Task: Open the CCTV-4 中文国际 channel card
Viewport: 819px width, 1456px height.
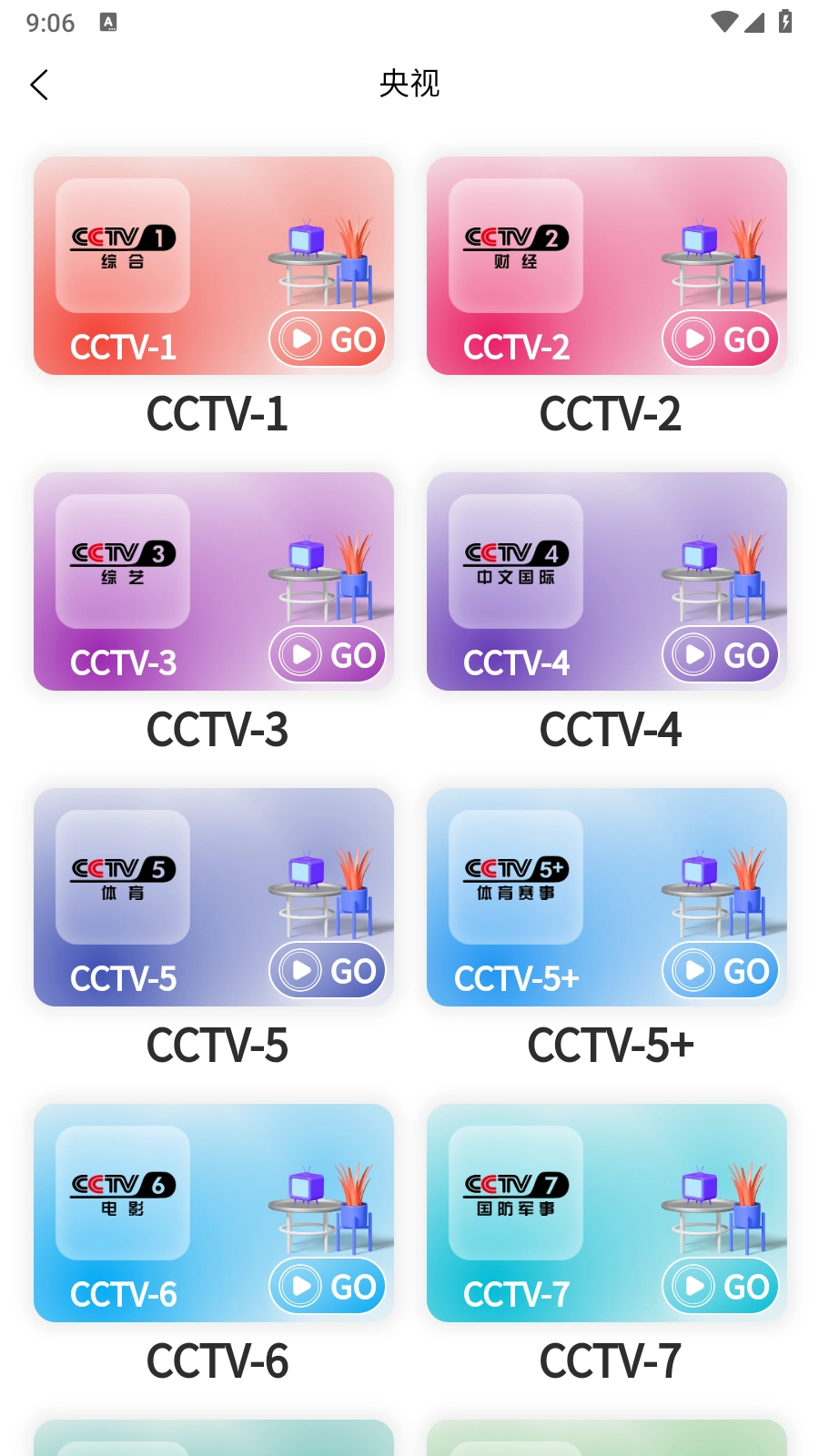Action: pyautogui.click(x=607, y=581)
